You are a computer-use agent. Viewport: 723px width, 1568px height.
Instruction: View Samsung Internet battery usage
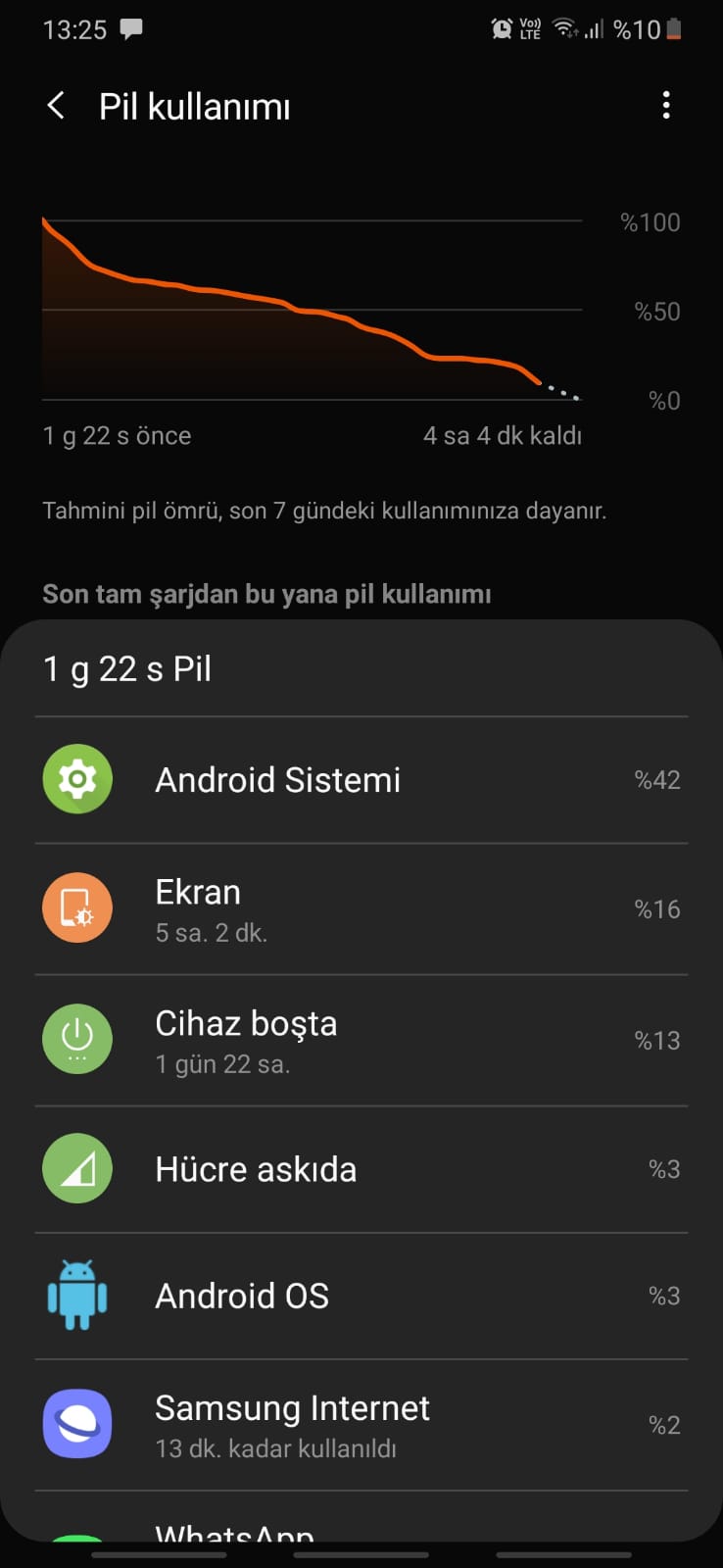(x=361, y=1425)
